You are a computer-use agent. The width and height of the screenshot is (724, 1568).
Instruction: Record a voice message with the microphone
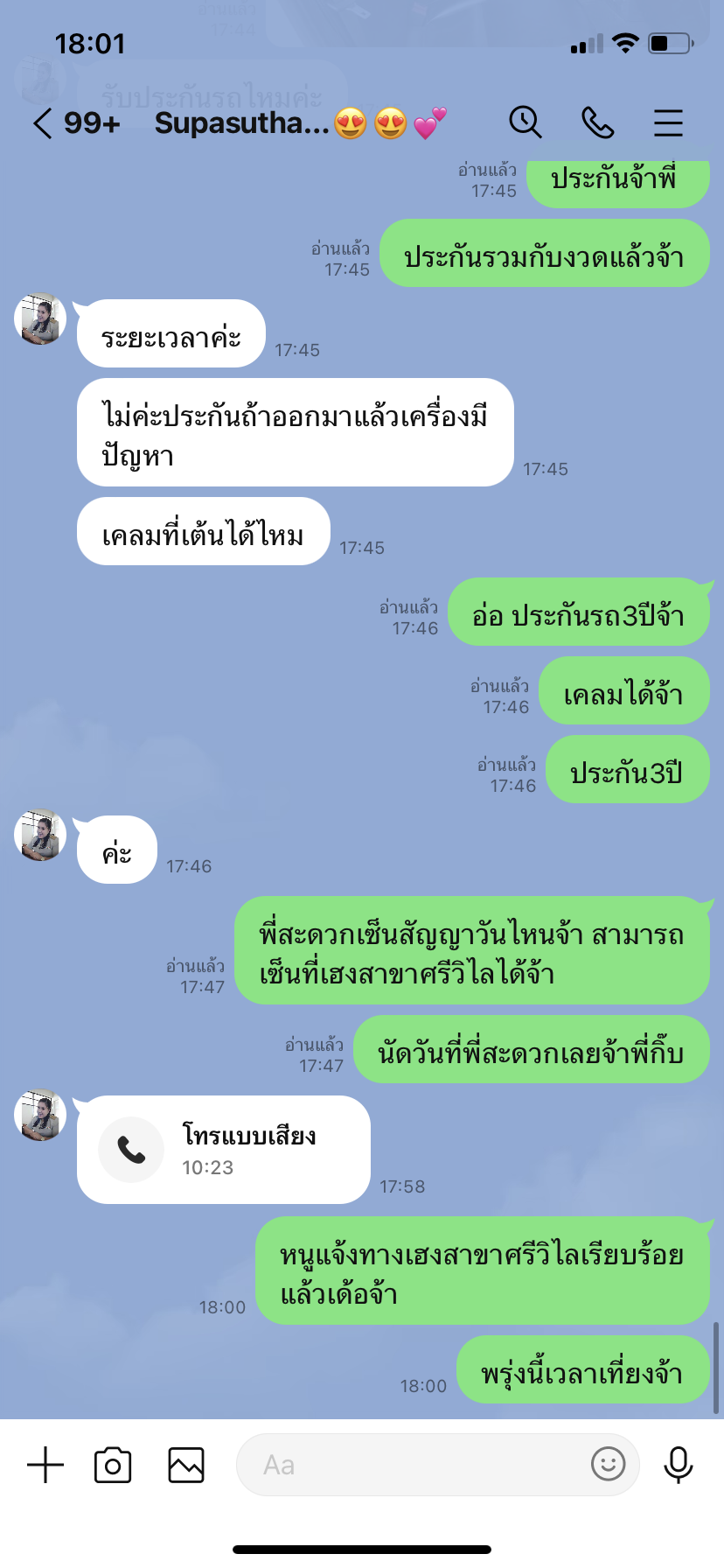[x=678, y=1464]
